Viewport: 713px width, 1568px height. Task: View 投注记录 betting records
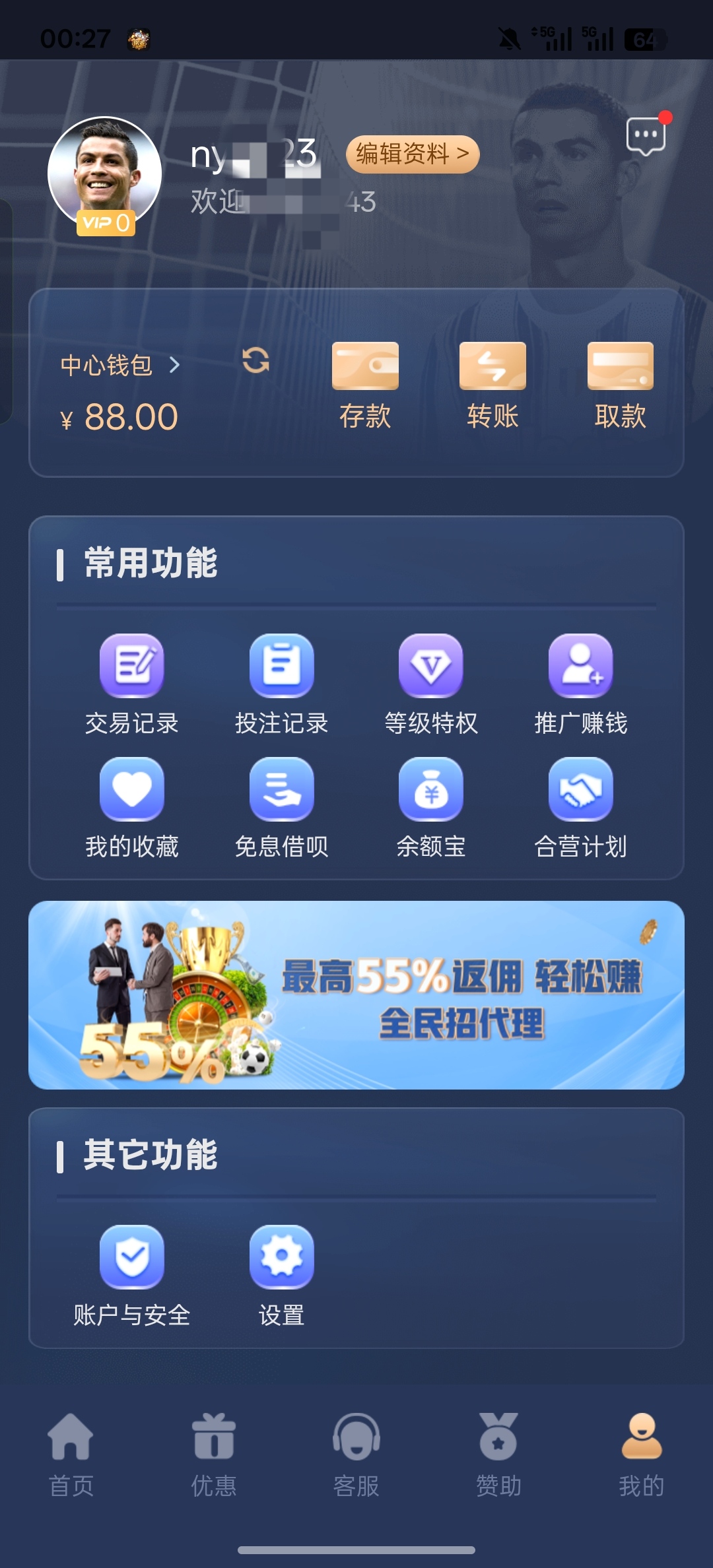click(281, 684)
